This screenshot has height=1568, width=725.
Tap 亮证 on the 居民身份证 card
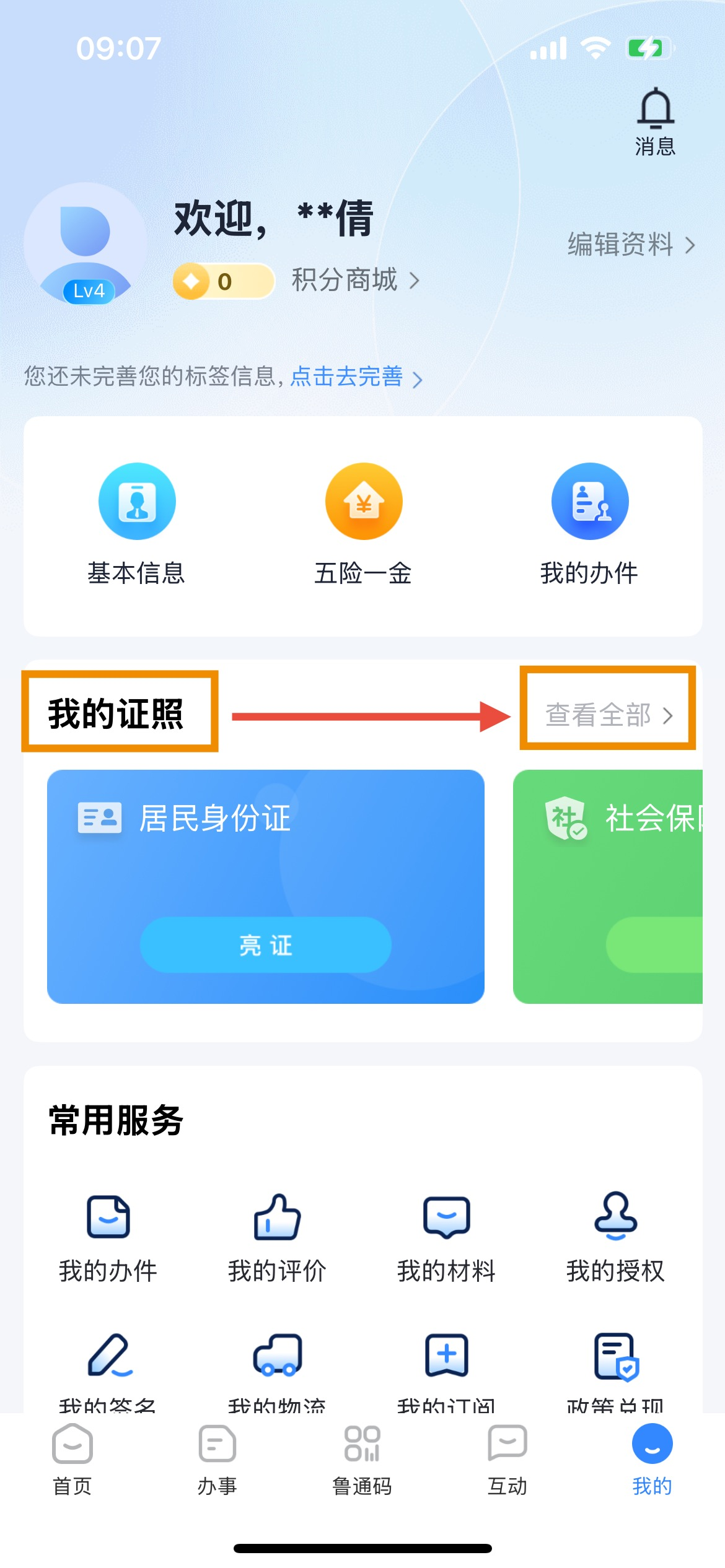tap(266, 944)
